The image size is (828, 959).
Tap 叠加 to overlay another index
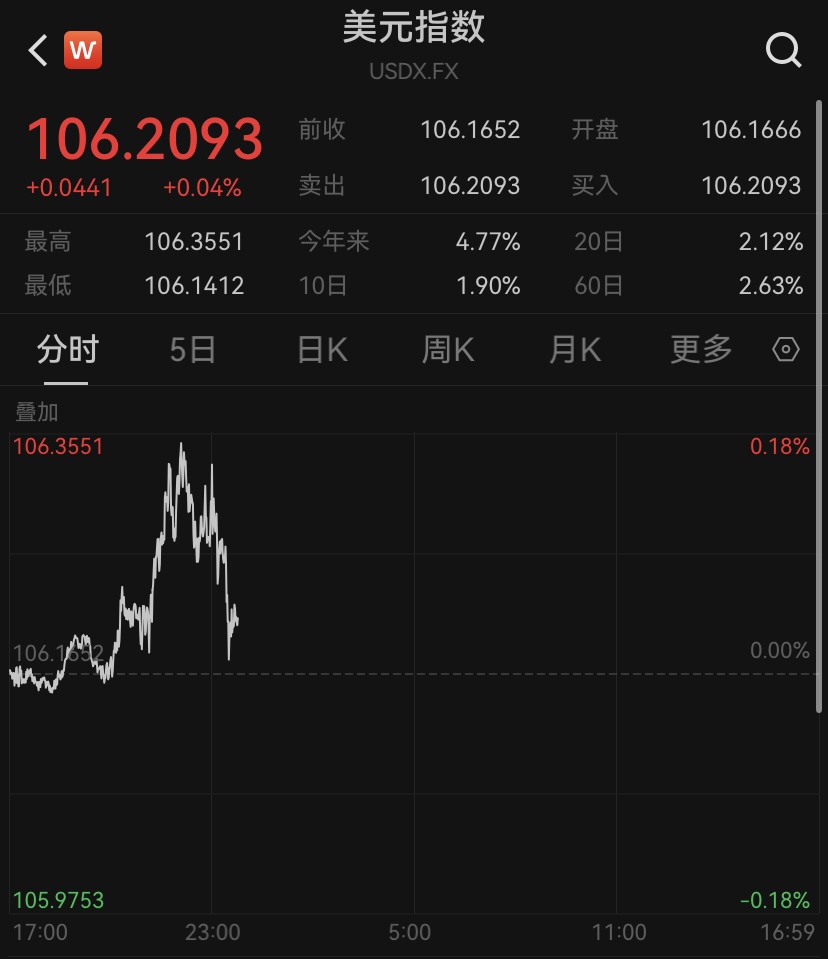coord(37,412)
